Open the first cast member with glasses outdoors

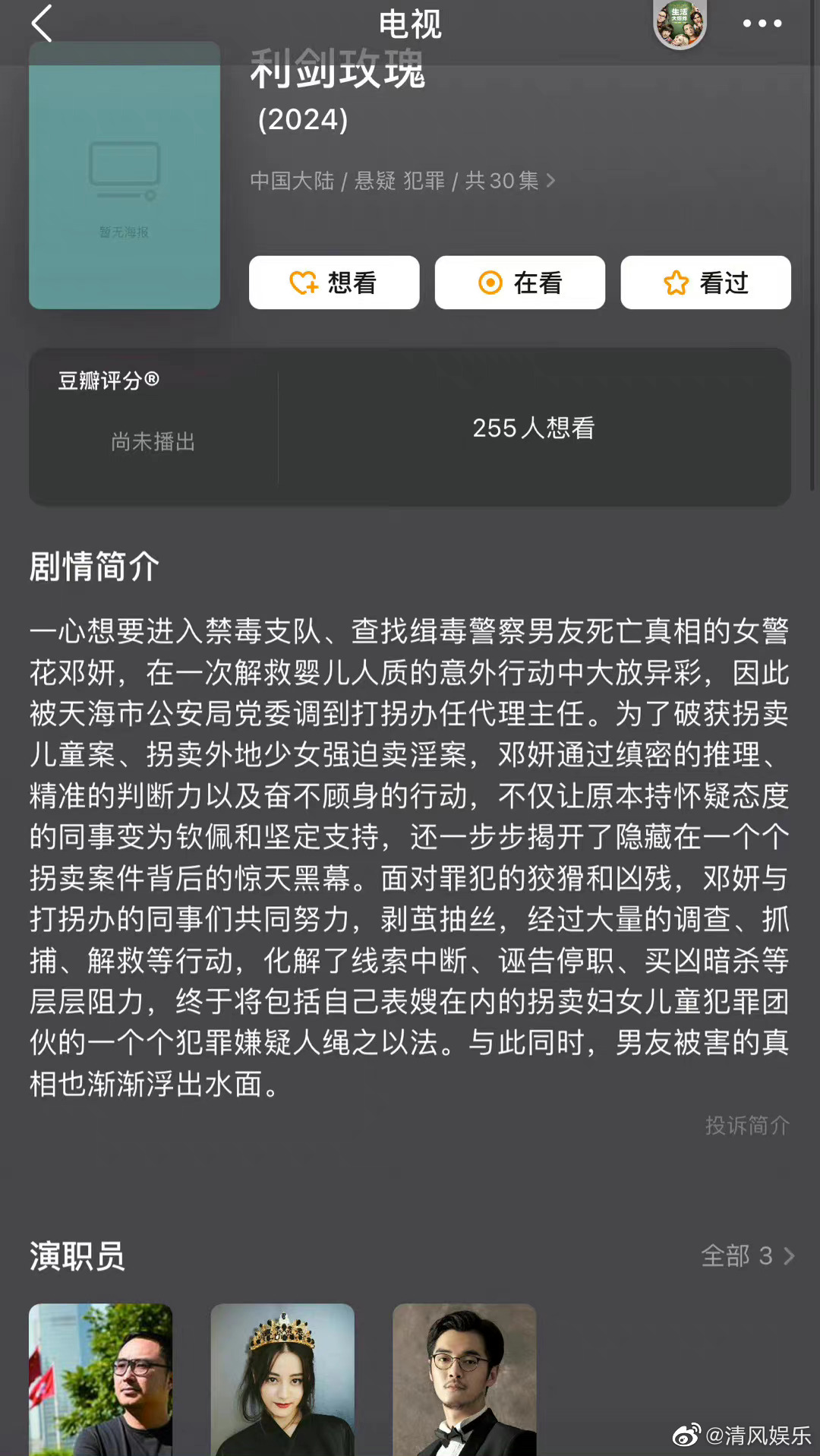point(100,1379)
